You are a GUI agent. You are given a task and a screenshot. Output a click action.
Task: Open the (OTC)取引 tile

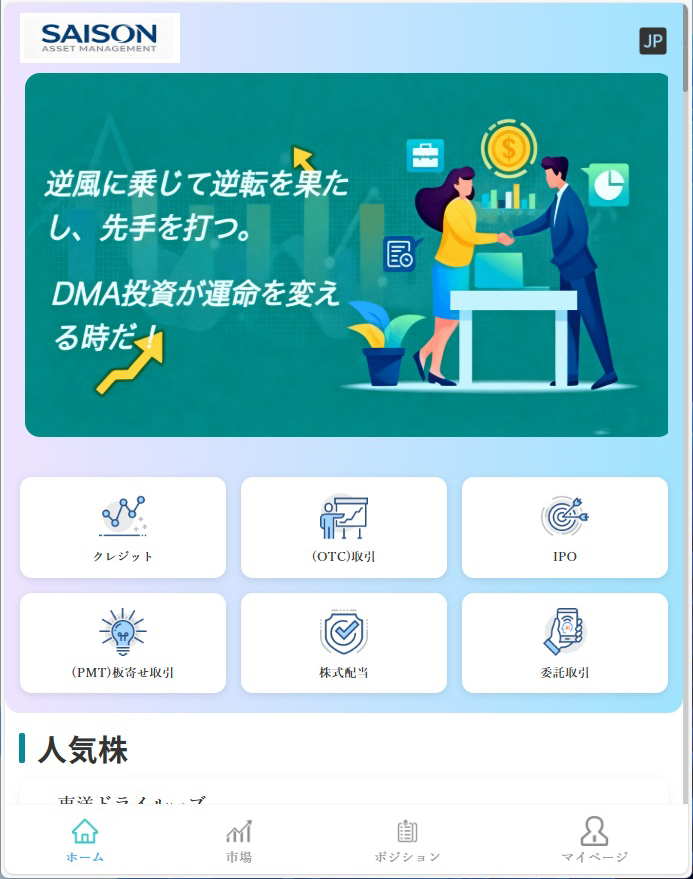click(344, 527)
